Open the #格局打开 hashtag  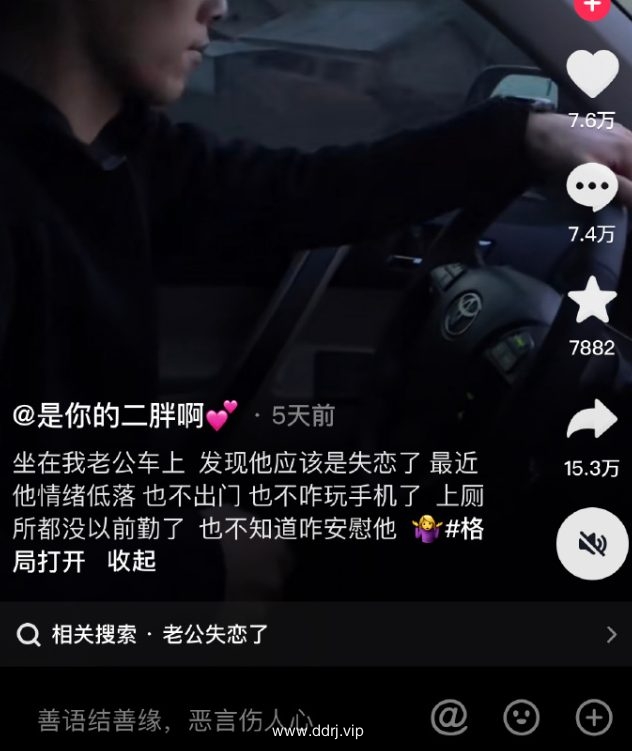[x=464, y=530]
